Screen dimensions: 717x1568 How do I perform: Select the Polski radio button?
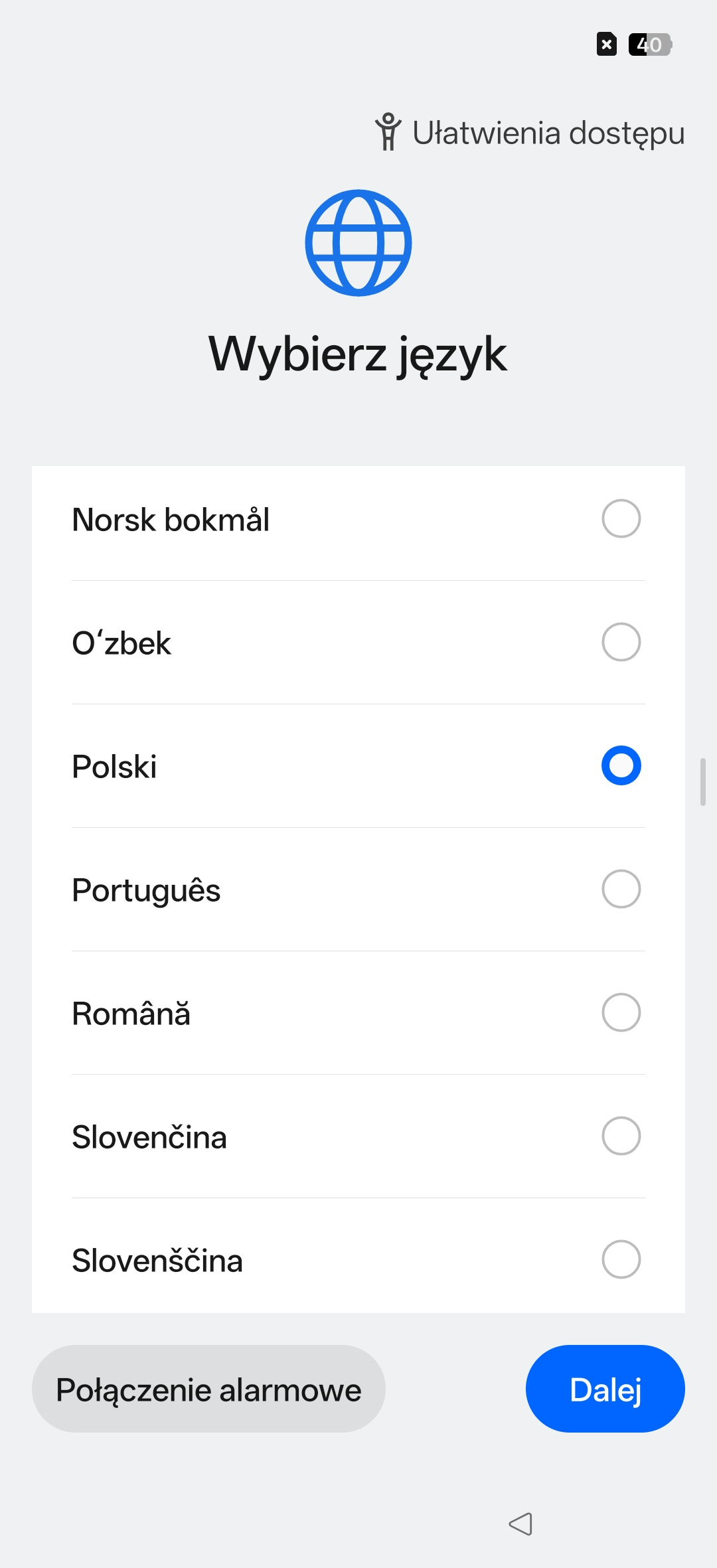click(x=621, y=765)
